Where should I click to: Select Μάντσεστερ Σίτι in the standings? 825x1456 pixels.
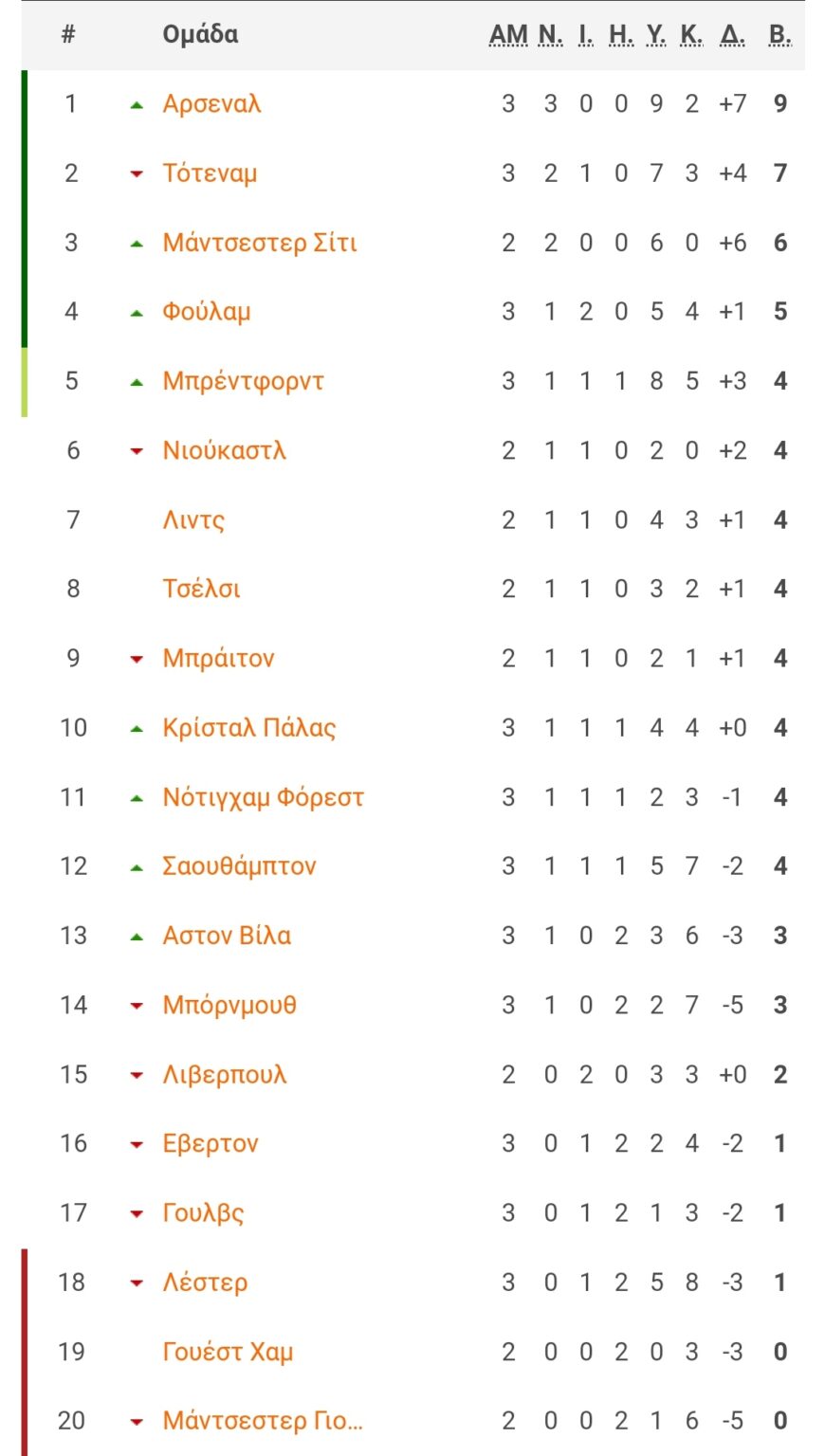pyautogui.click(x=259, y=243)
